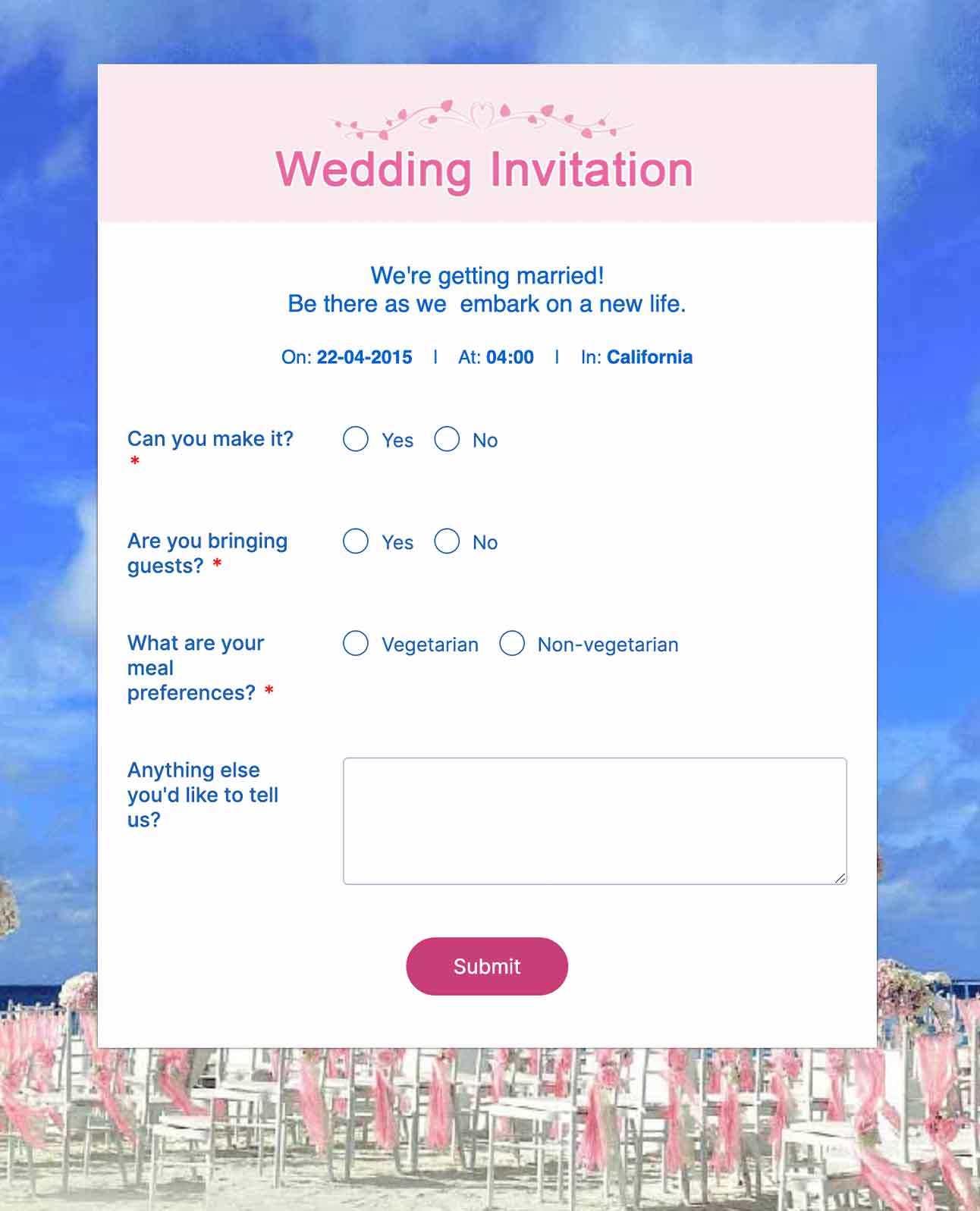Choose No for bringing guests
The width and height of the screenshot is (980, 1211).
click(x=447, y=541)
